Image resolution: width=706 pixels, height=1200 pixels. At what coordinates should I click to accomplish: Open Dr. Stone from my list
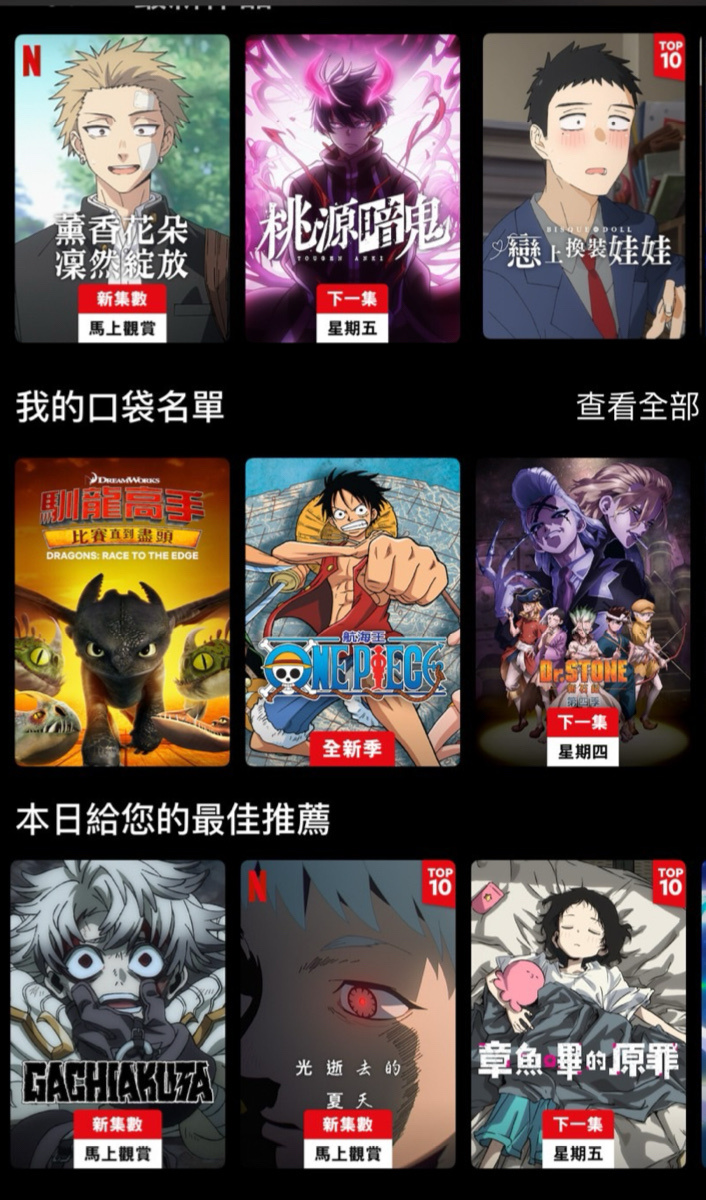583,612
